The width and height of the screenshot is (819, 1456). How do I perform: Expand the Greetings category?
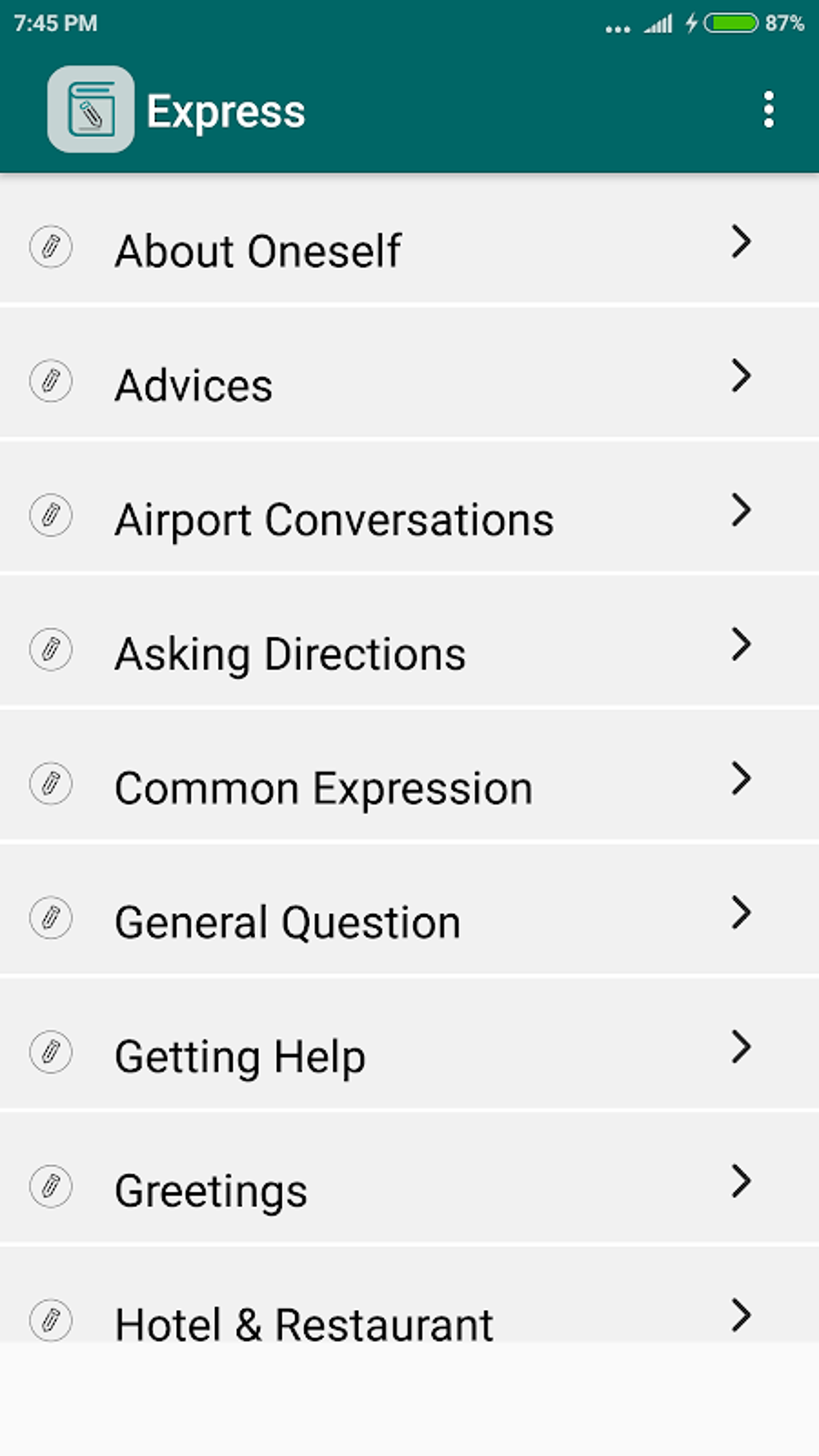pos(401,1189)
